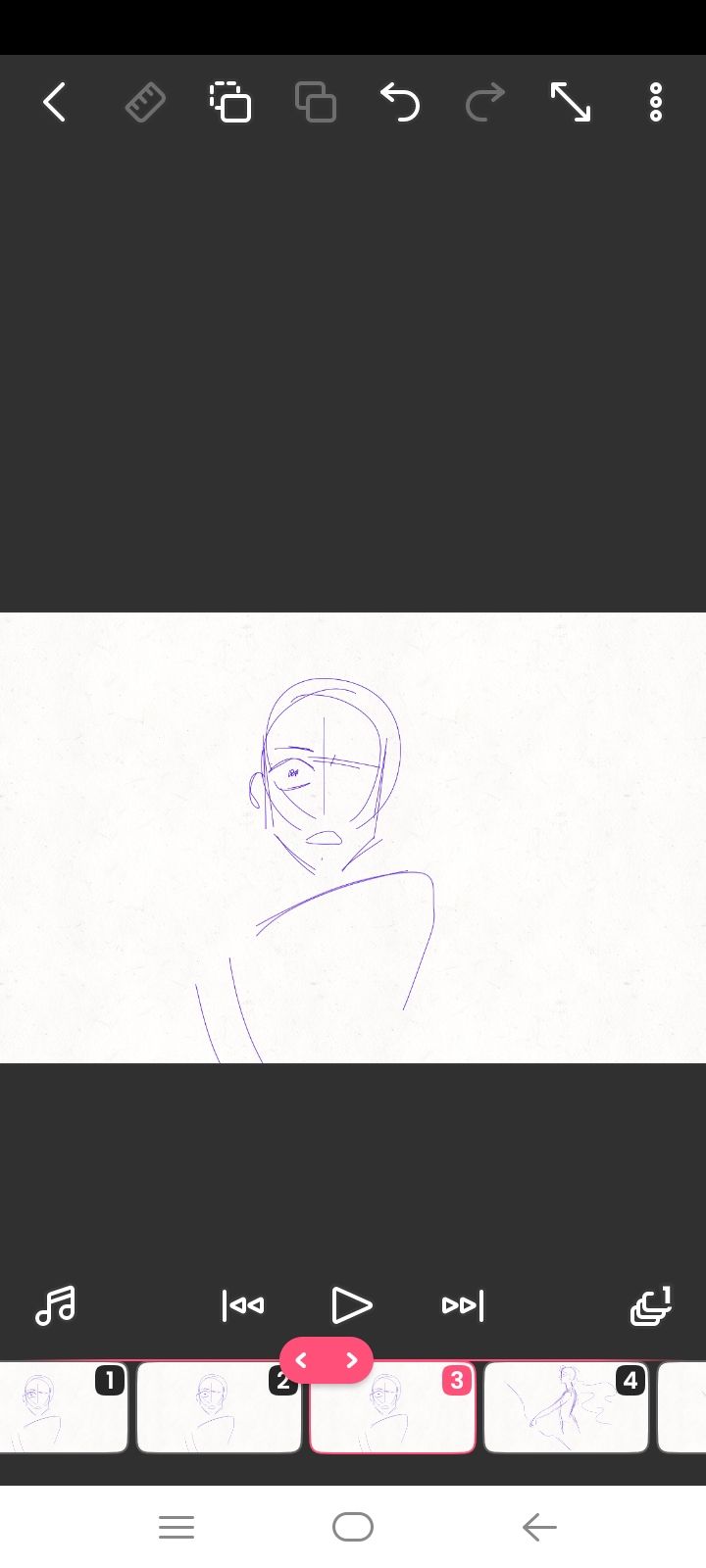
Task: Open the ruler tool
Action: pyautogui.click(x=145, y=102)
